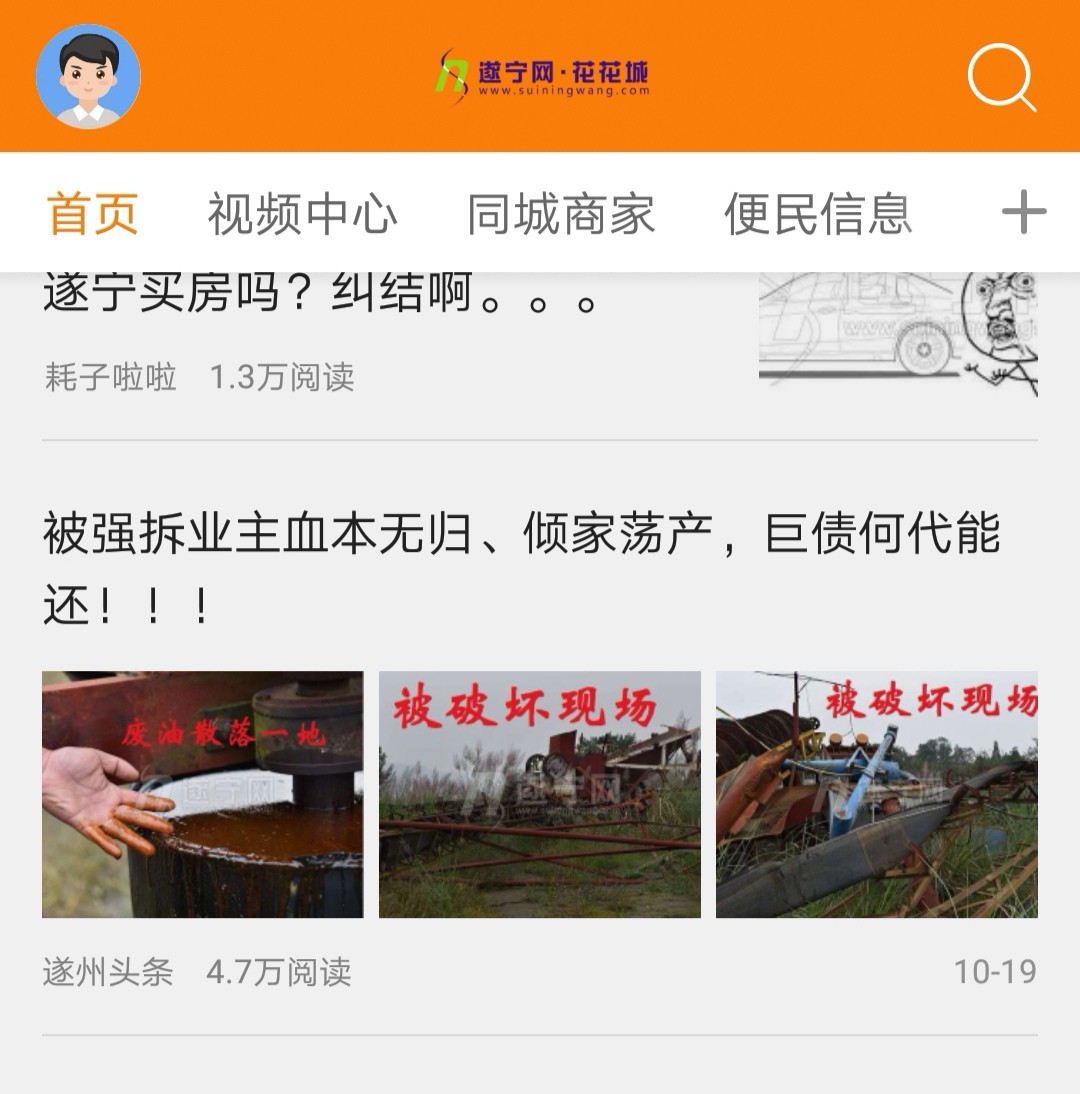This screenshot has height=1094, width=1080.
Task: Select the 便民信息 tab
Action: coord(818,213)
